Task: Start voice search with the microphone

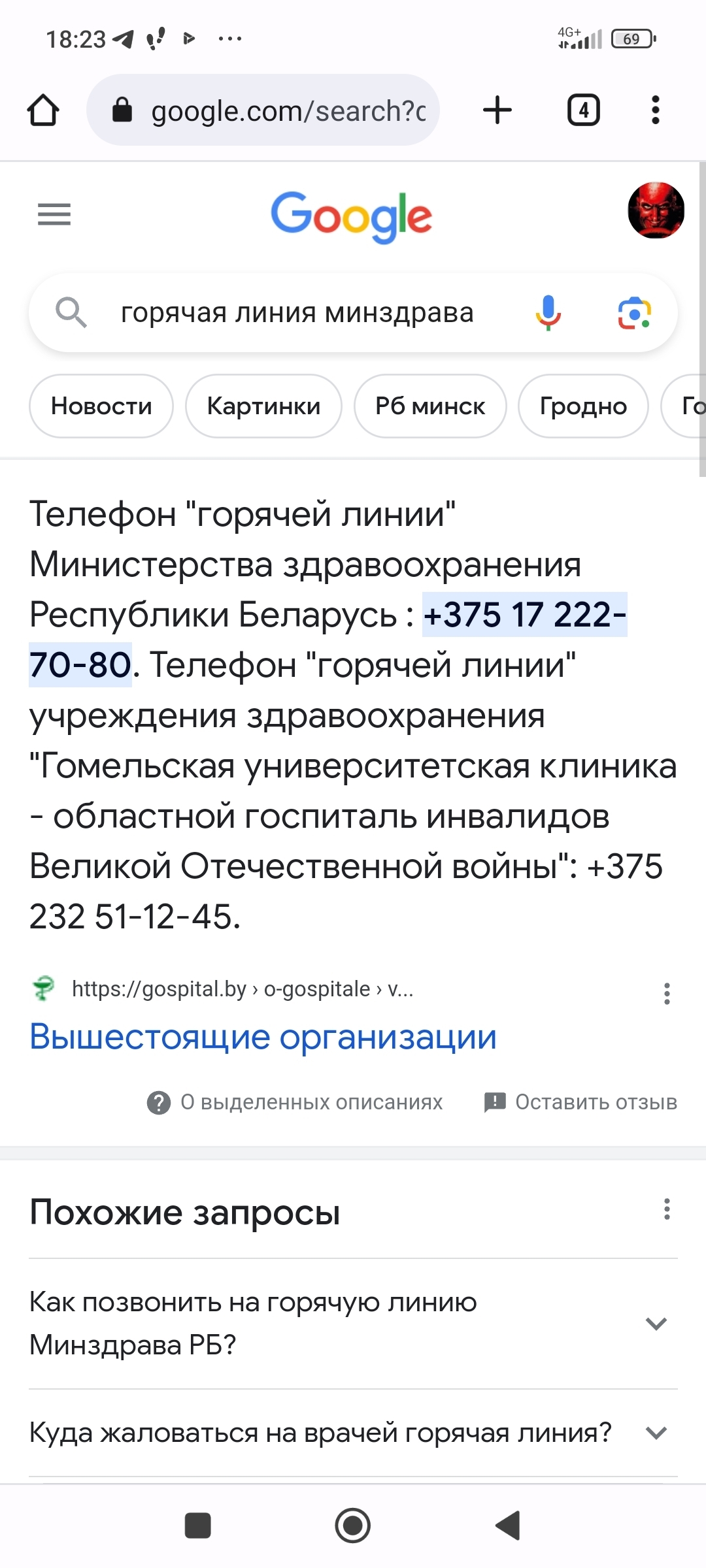Action: 548,313
